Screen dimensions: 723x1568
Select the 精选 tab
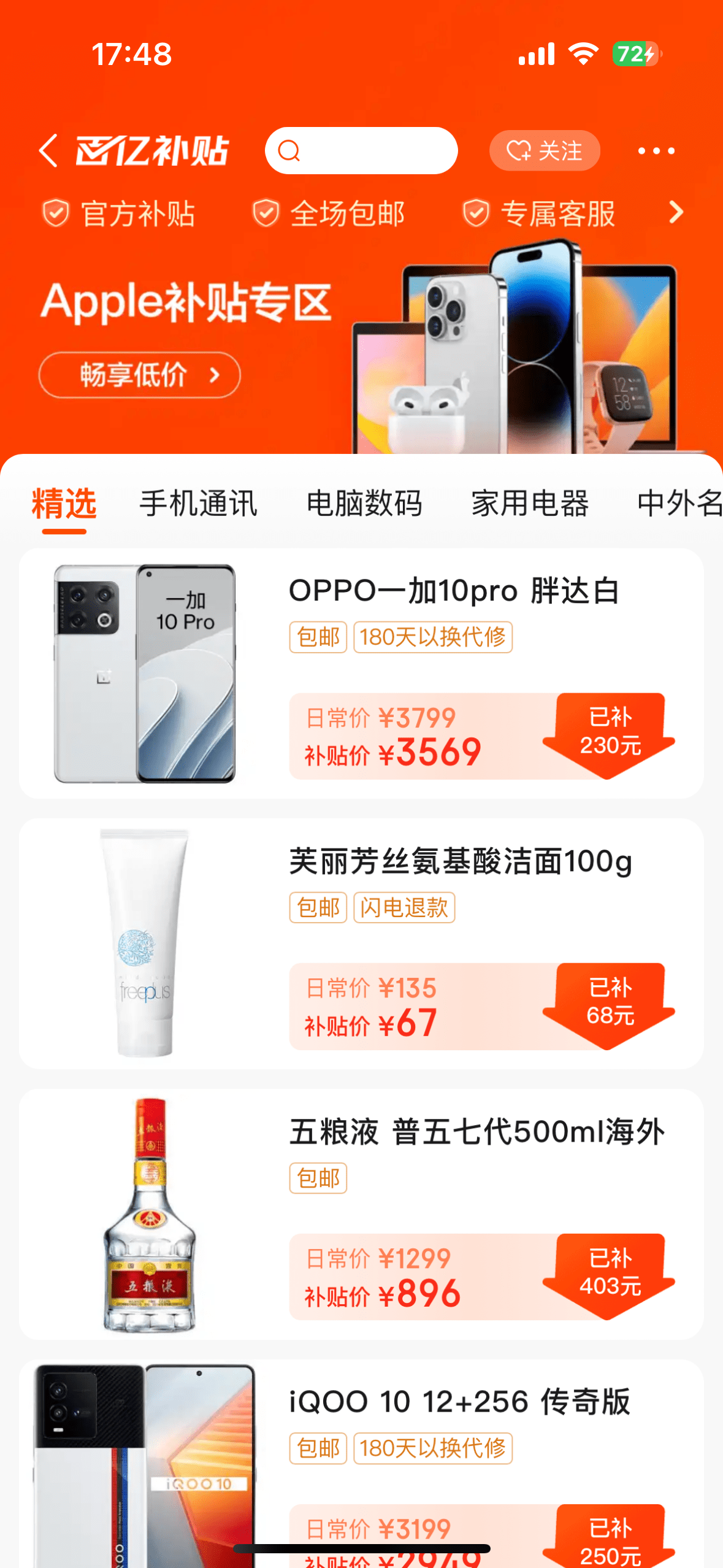64,504
